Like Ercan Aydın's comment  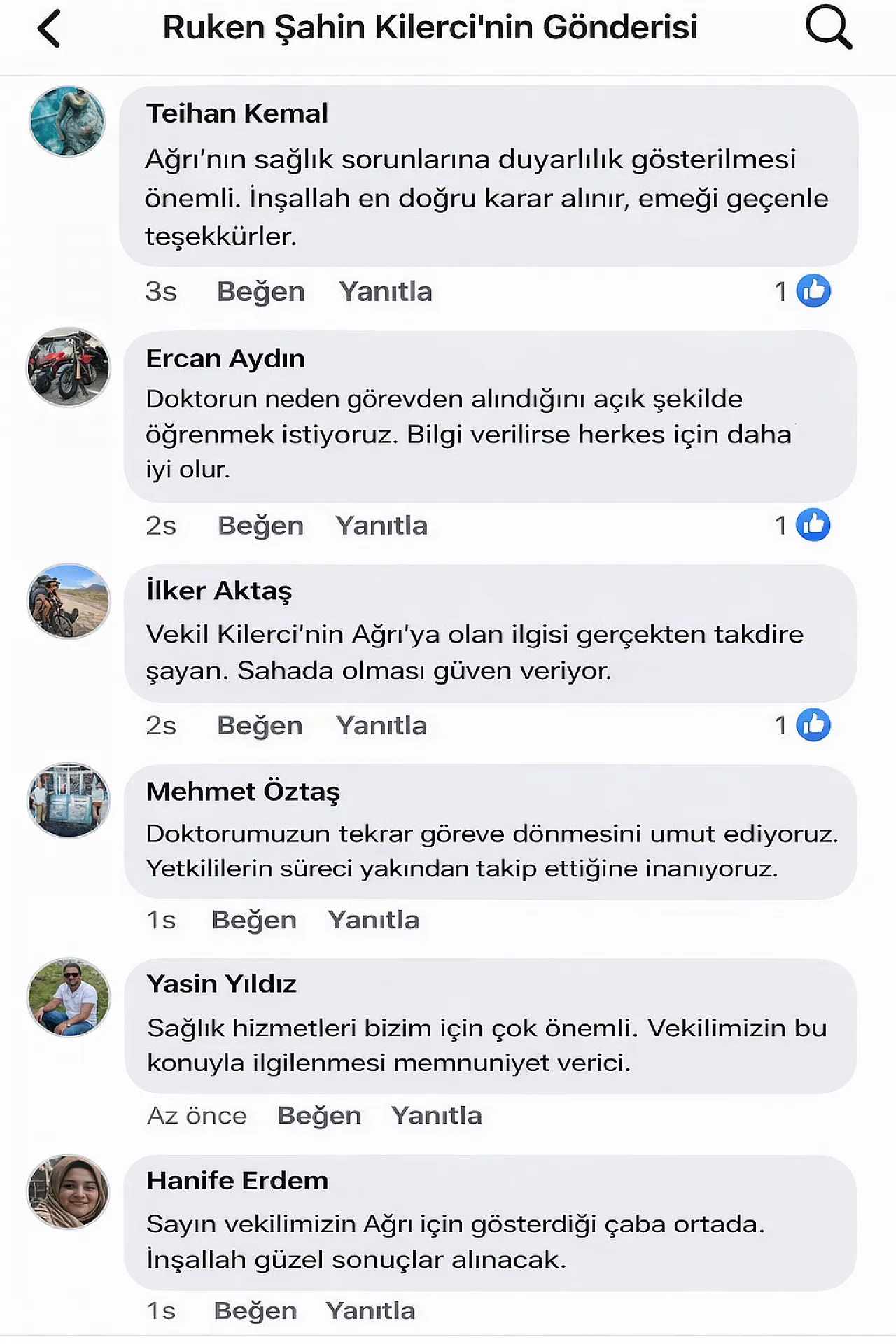[260, 525]
